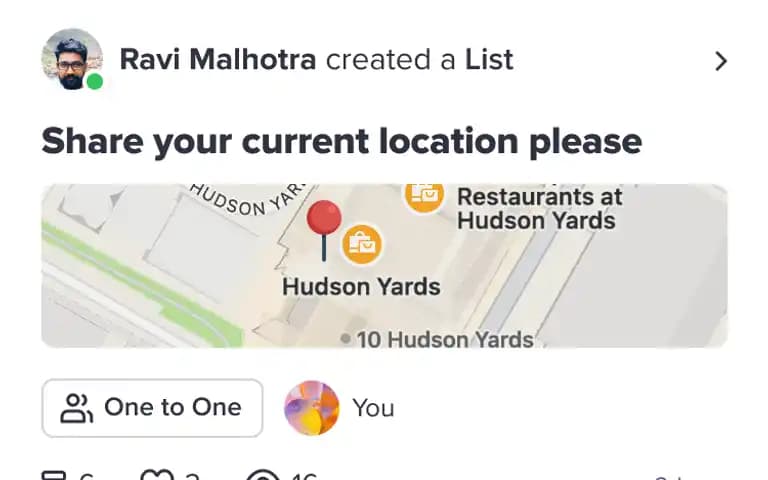Open the list details chevron

pos(721,61)
